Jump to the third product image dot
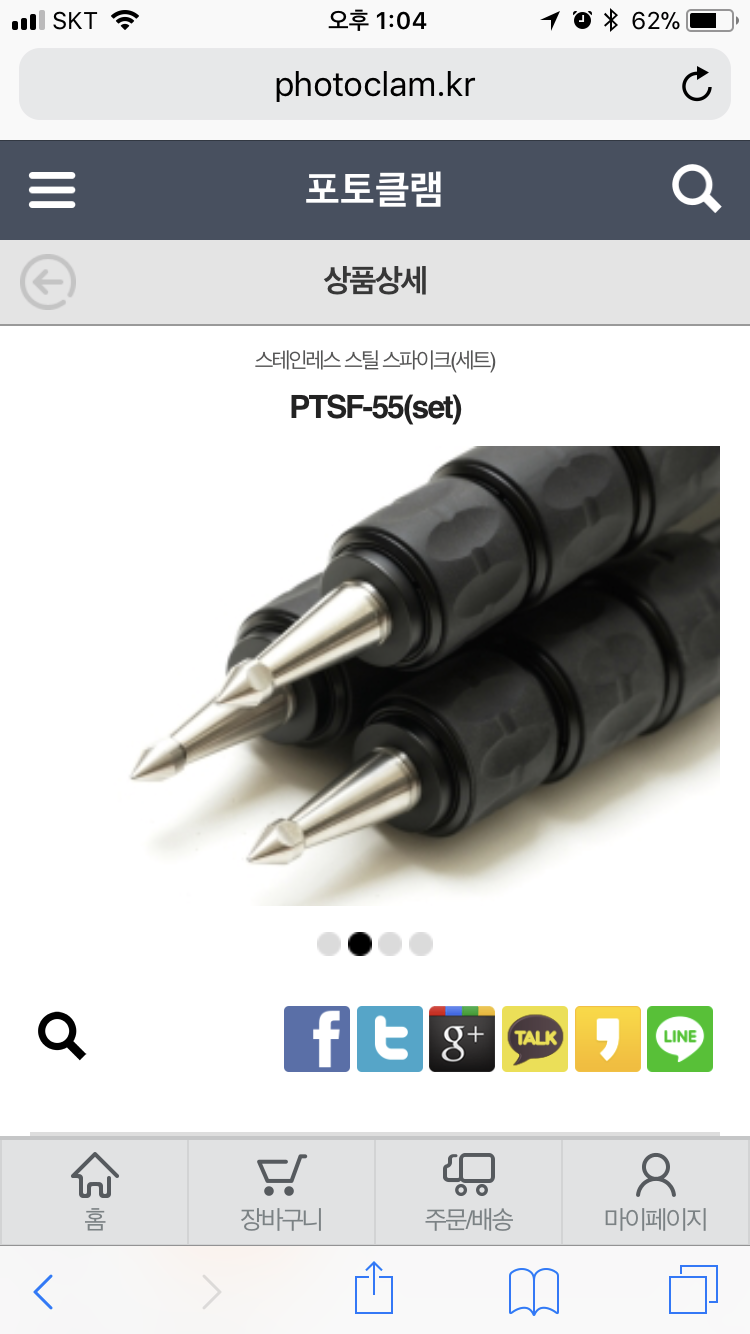 (x=390, y=944)
